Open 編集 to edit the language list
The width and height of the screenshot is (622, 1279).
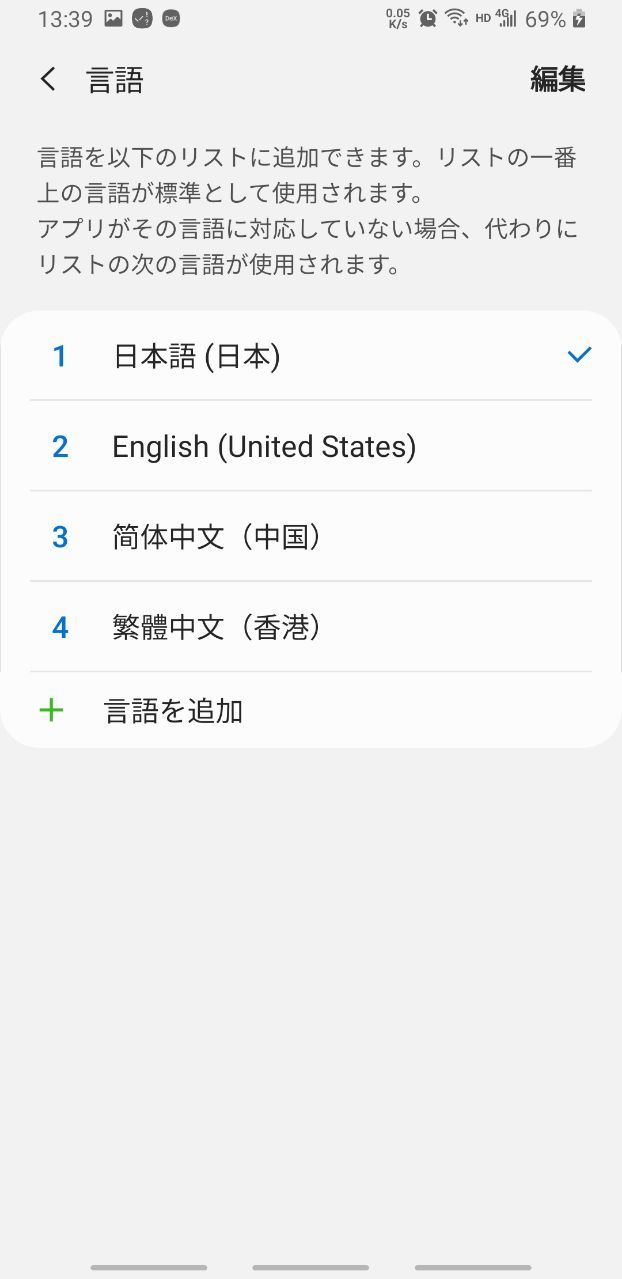[x=557, y=80]
